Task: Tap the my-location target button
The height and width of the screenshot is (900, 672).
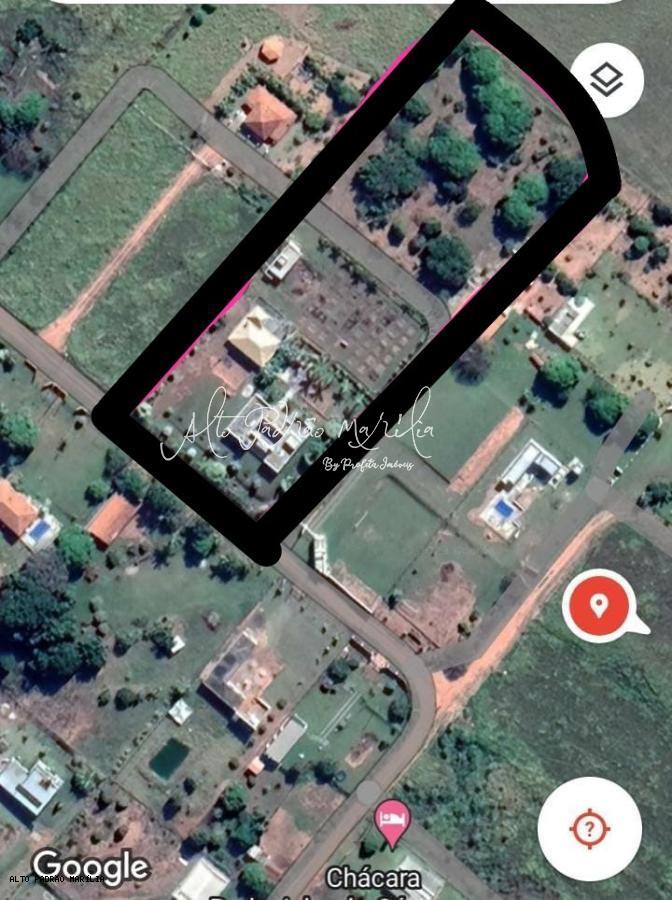Action: [589, 828]
